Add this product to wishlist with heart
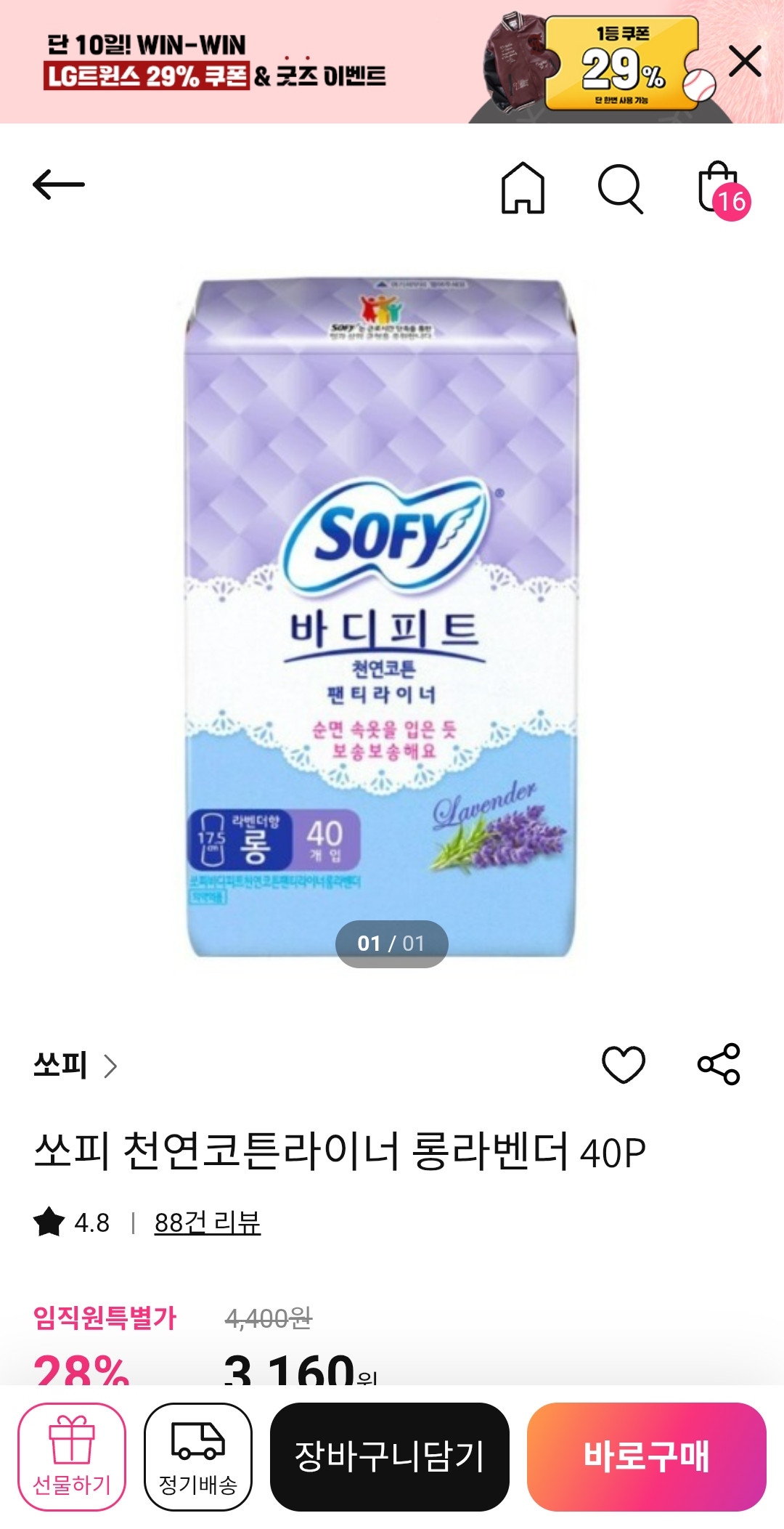The height and width of the screenshot is (1529, 784). pos(623,1065)
